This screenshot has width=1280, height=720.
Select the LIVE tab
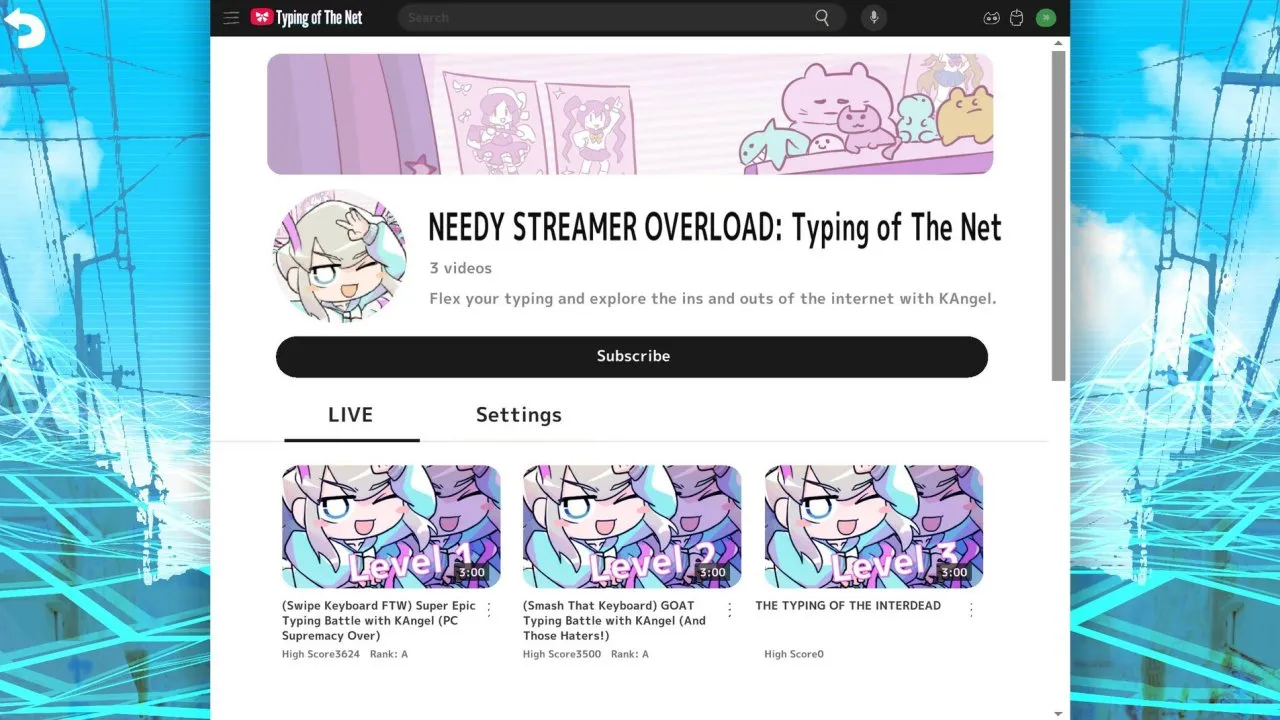350,415
